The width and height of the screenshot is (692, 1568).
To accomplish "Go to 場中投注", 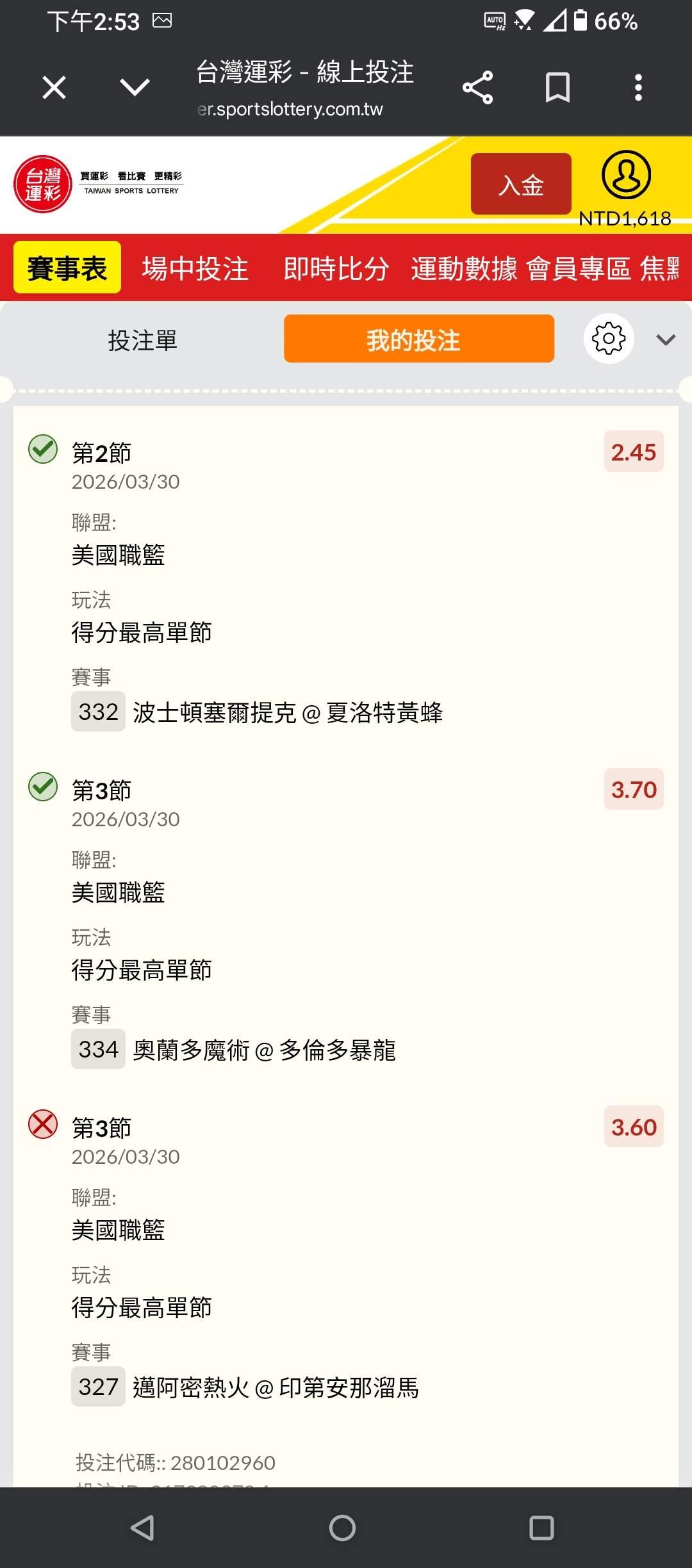I will tap(195, 268).
